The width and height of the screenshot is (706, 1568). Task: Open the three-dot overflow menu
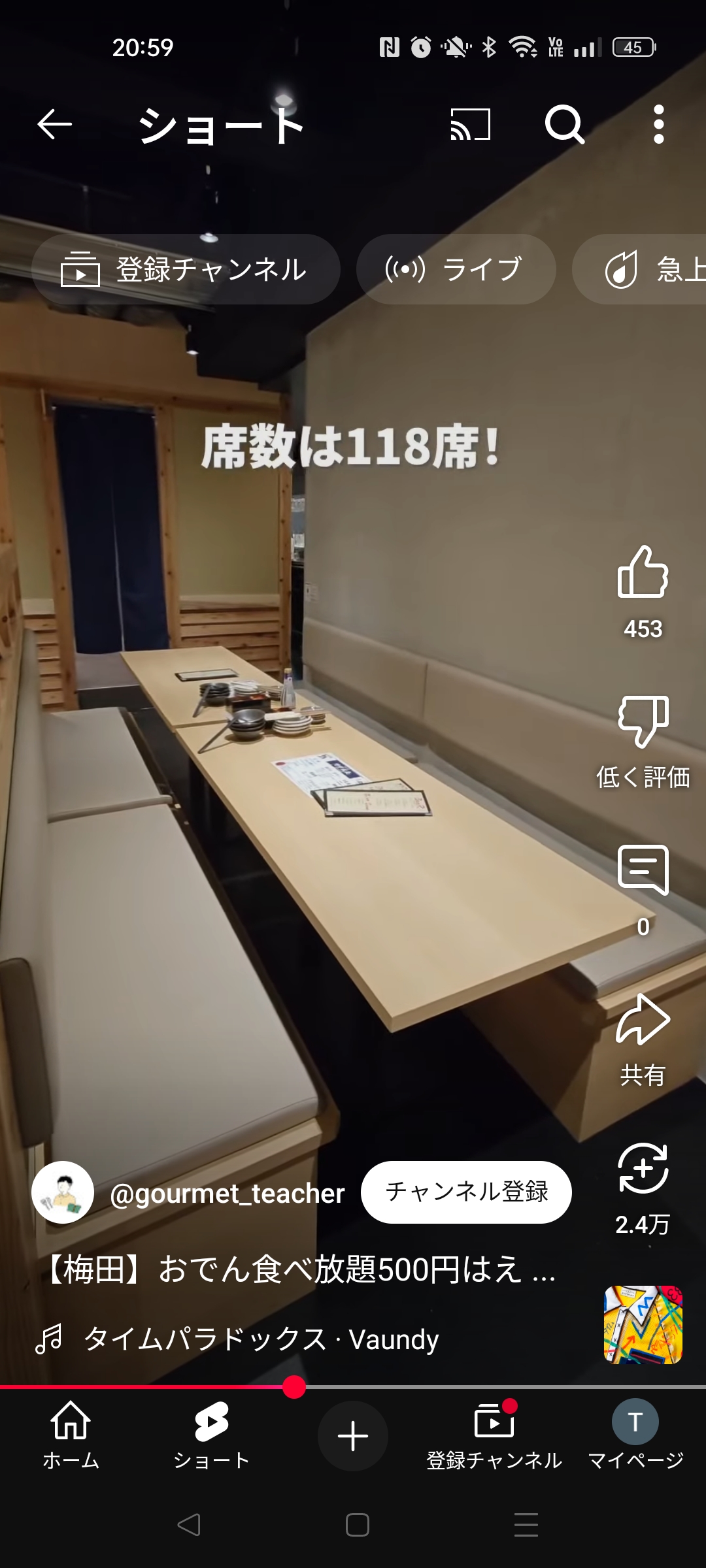click(x=658, y=124)
